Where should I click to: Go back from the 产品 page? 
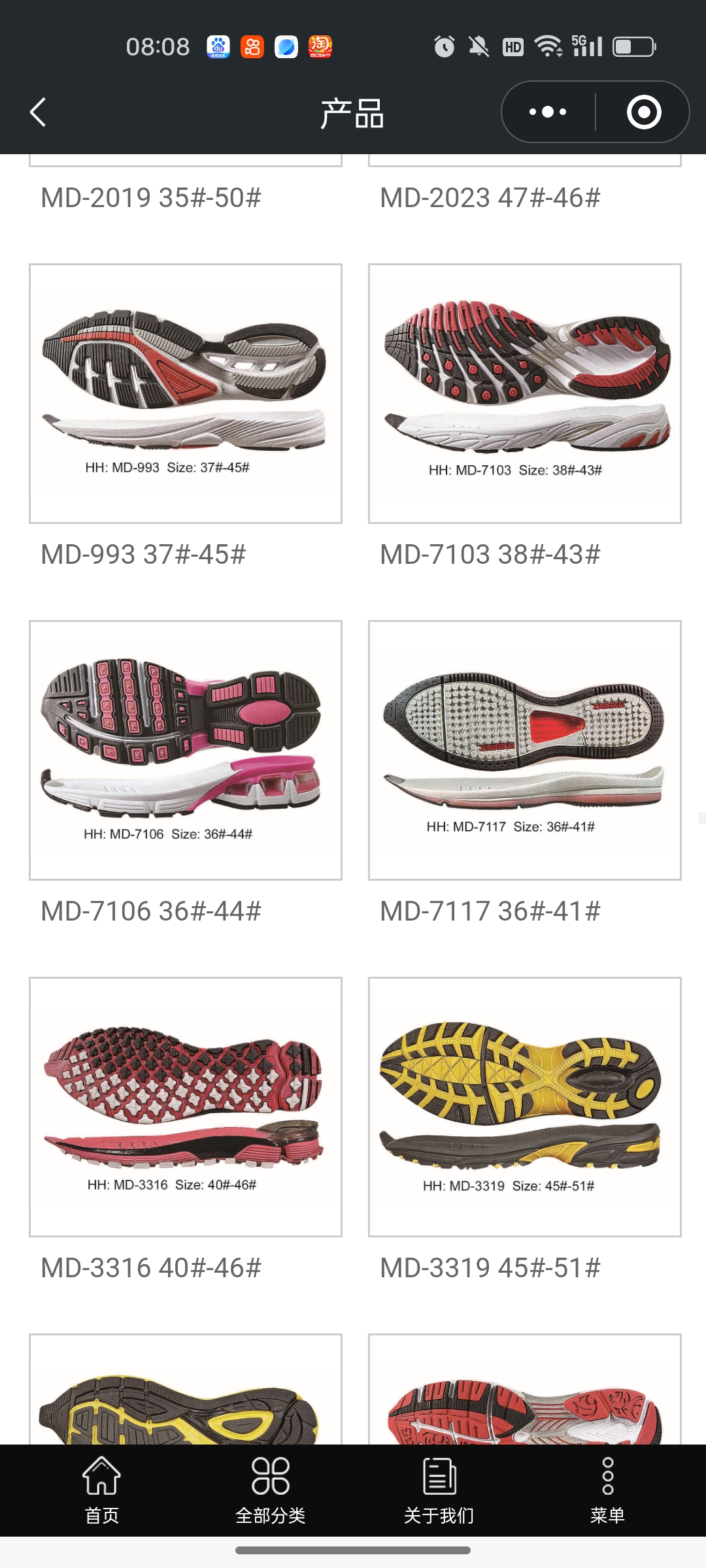click(39, 112)
